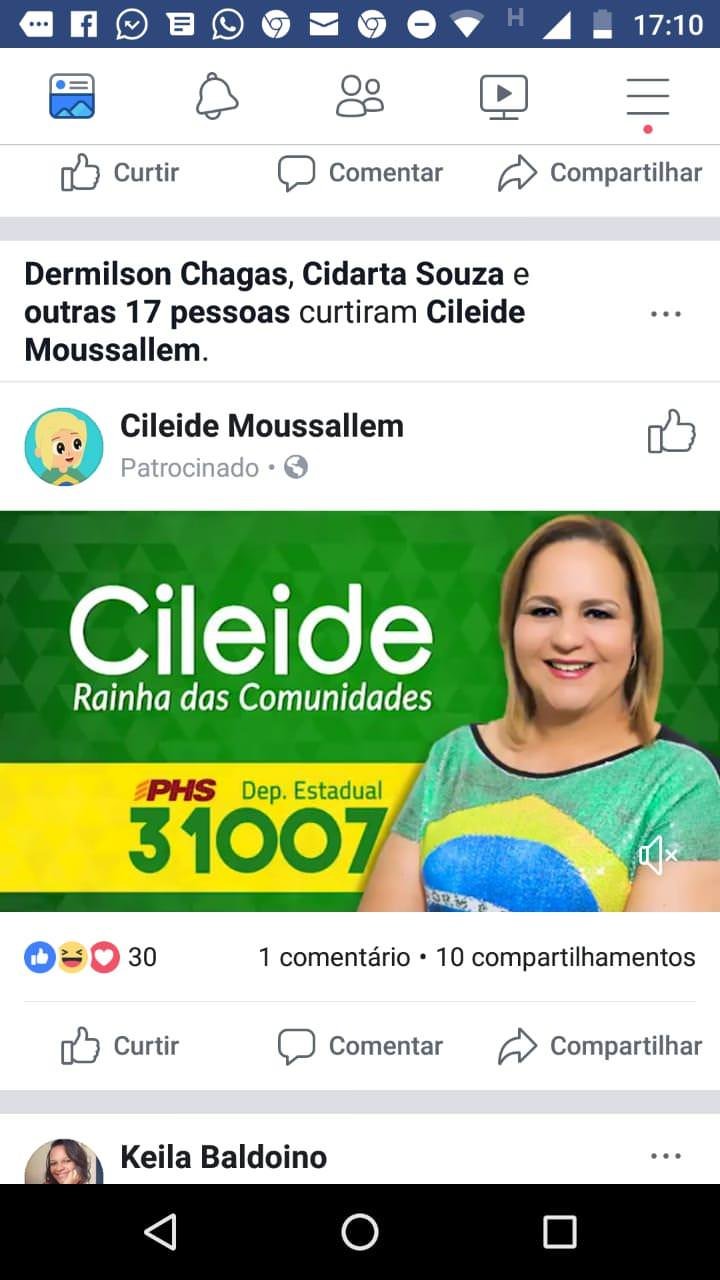View the 30 reactions on Cileide's post
The height and width of the screenshot is (1280, 720).
pos(90,957)
